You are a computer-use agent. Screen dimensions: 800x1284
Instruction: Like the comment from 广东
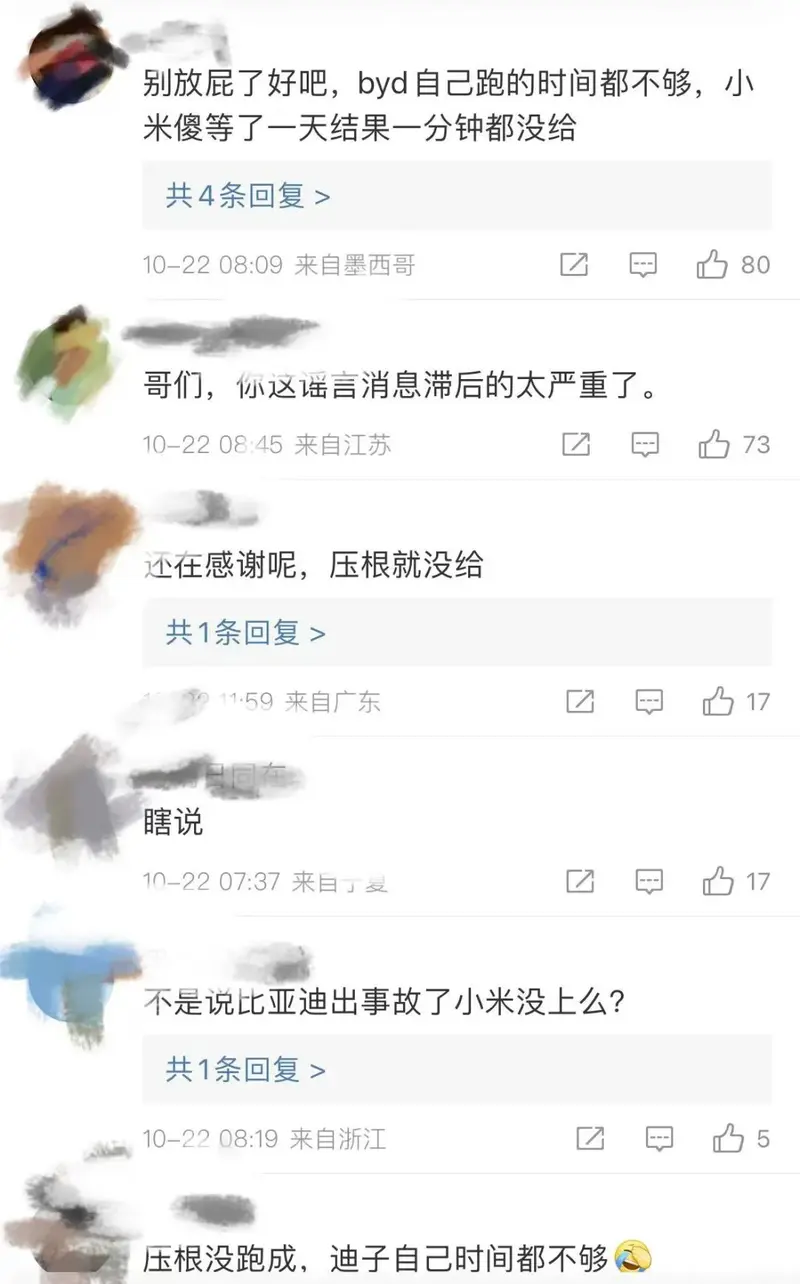718,701
